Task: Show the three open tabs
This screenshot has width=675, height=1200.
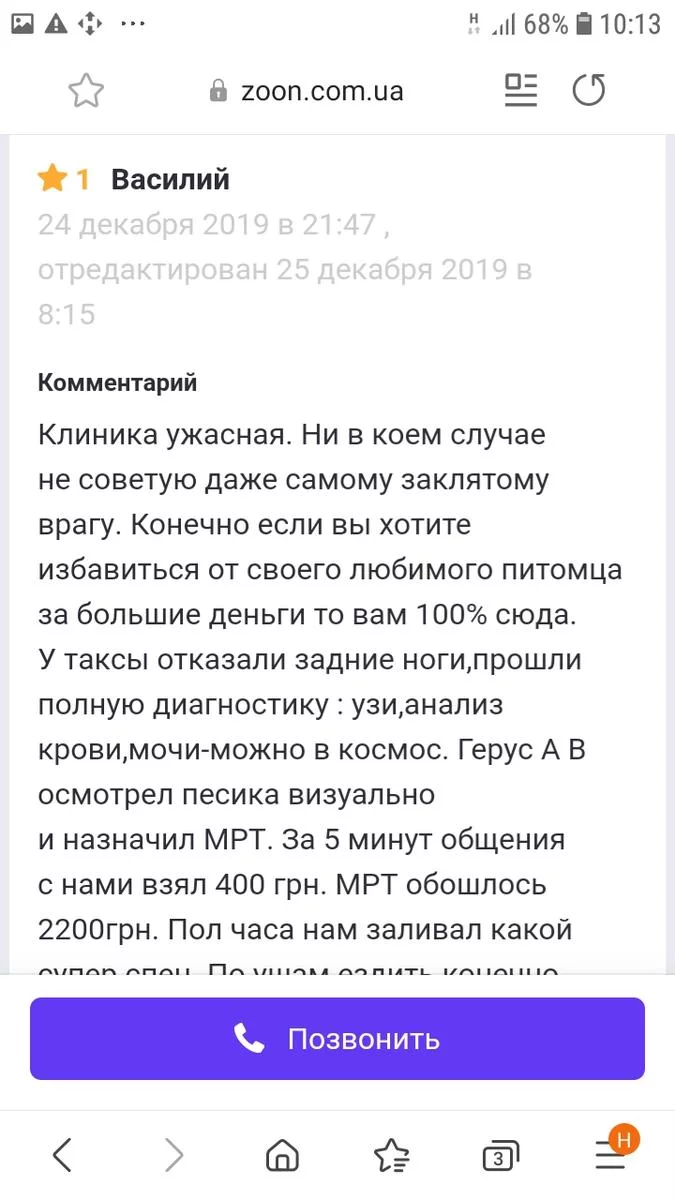Action: pos(501,1156)
